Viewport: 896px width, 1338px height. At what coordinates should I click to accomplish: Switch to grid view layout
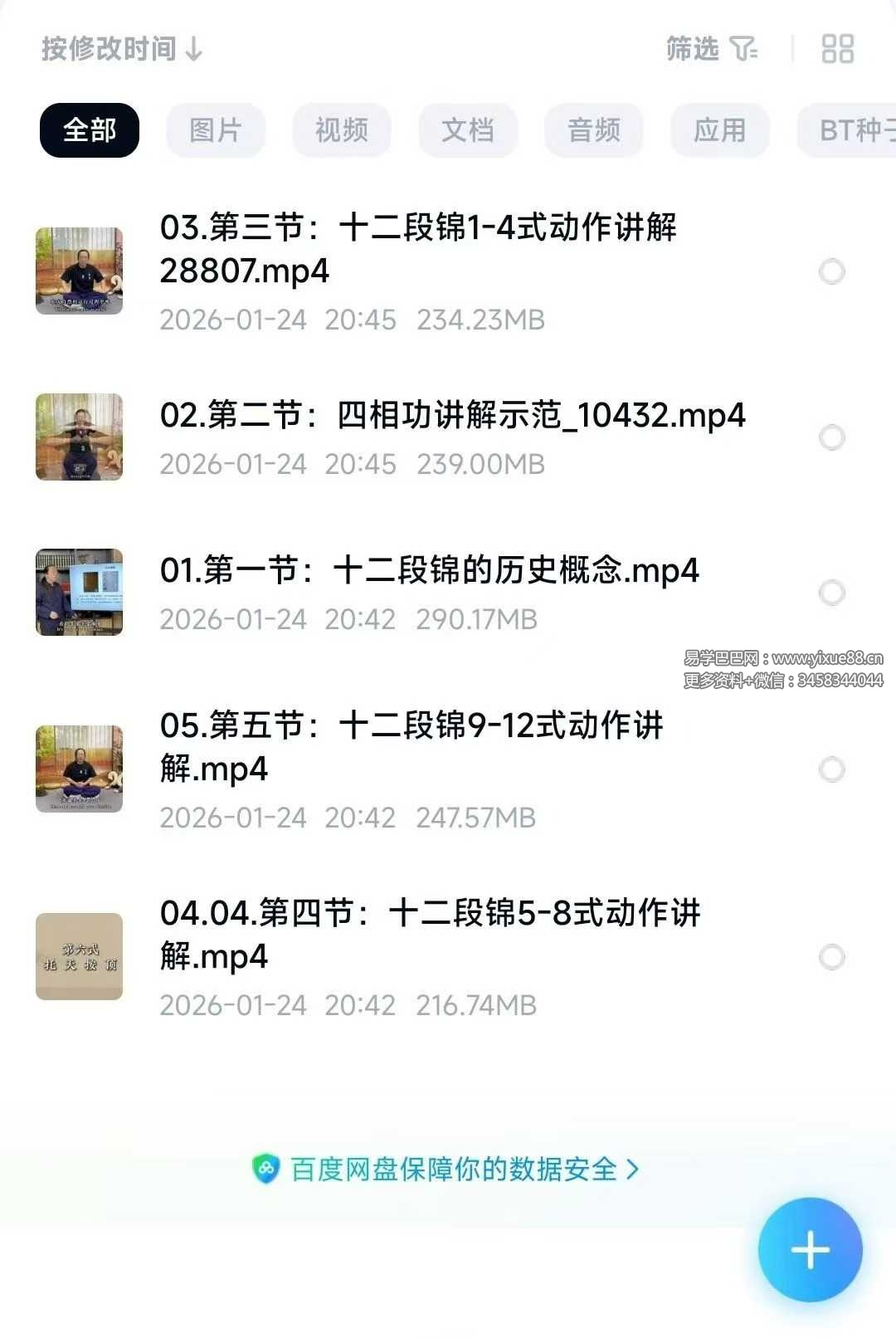coord(837,49)
